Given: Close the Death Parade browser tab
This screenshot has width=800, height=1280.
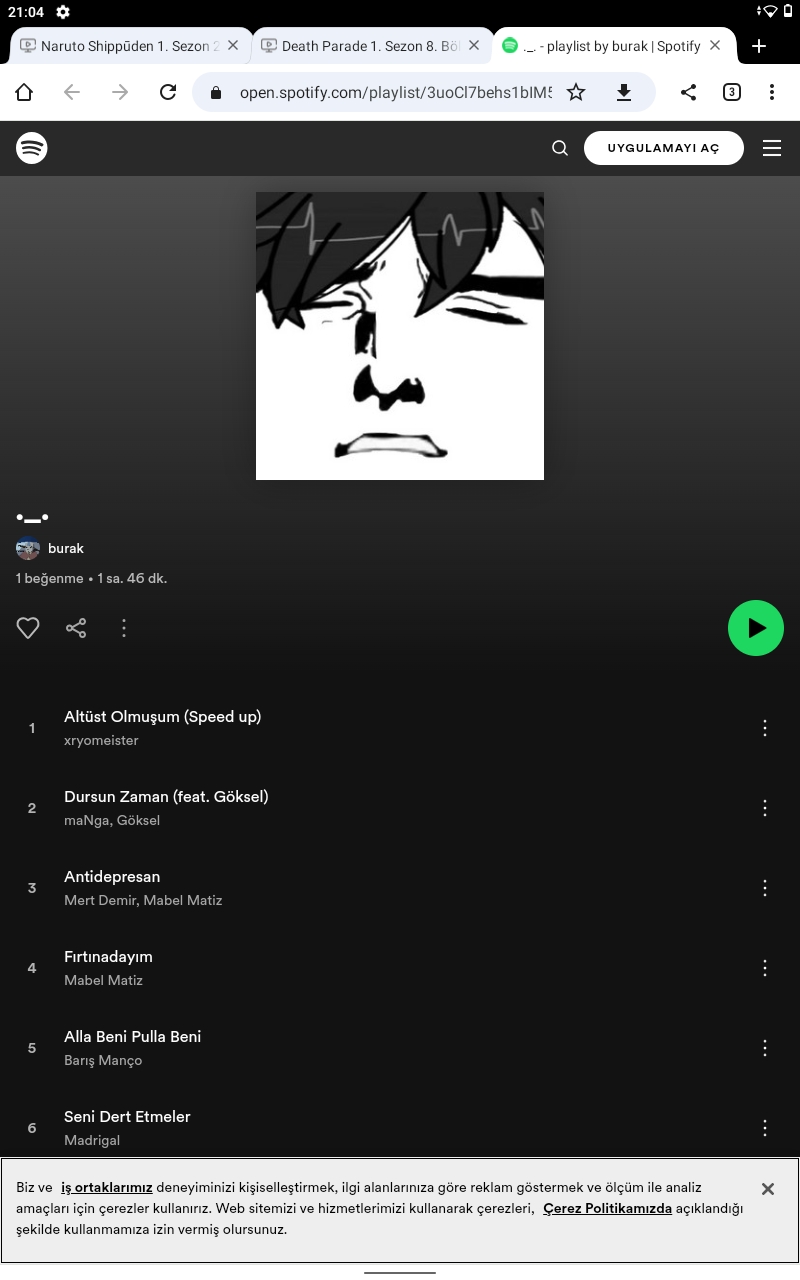Looking at the screenshot, I should 474,45.
